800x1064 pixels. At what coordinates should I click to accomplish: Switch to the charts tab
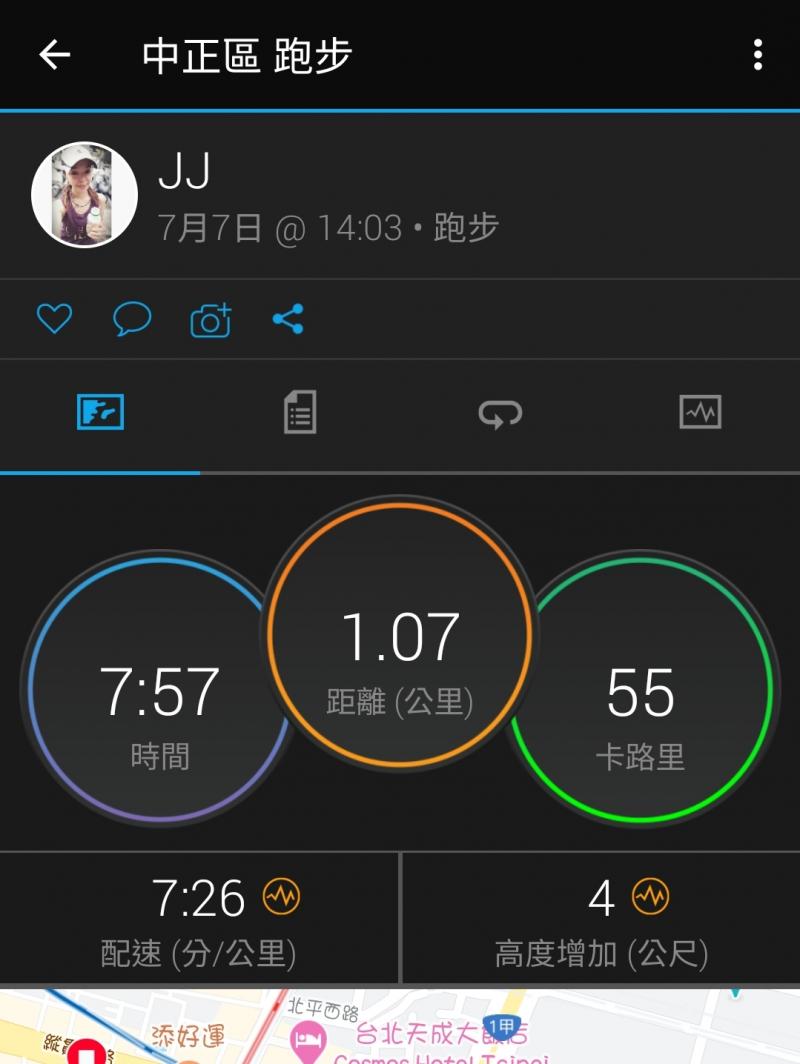click(x=700, y=412)
